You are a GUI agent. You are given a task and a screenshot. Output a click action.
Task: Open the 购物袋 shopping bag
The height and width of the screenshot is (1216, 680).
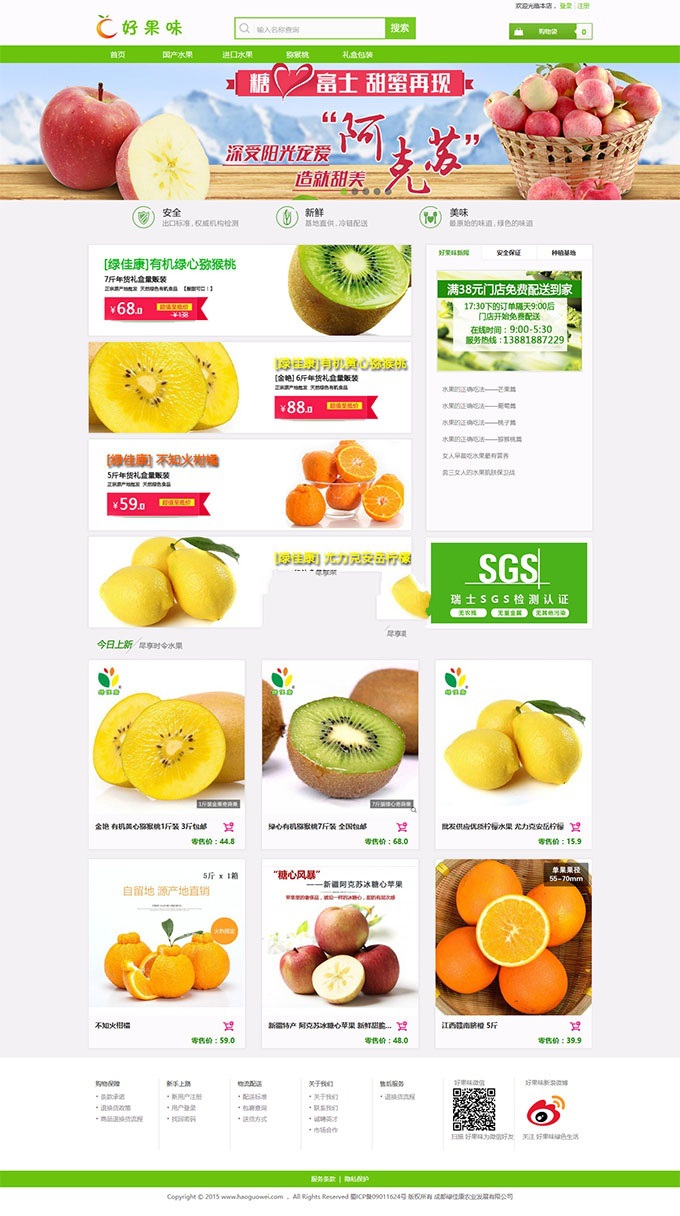[x=550, y=32]
